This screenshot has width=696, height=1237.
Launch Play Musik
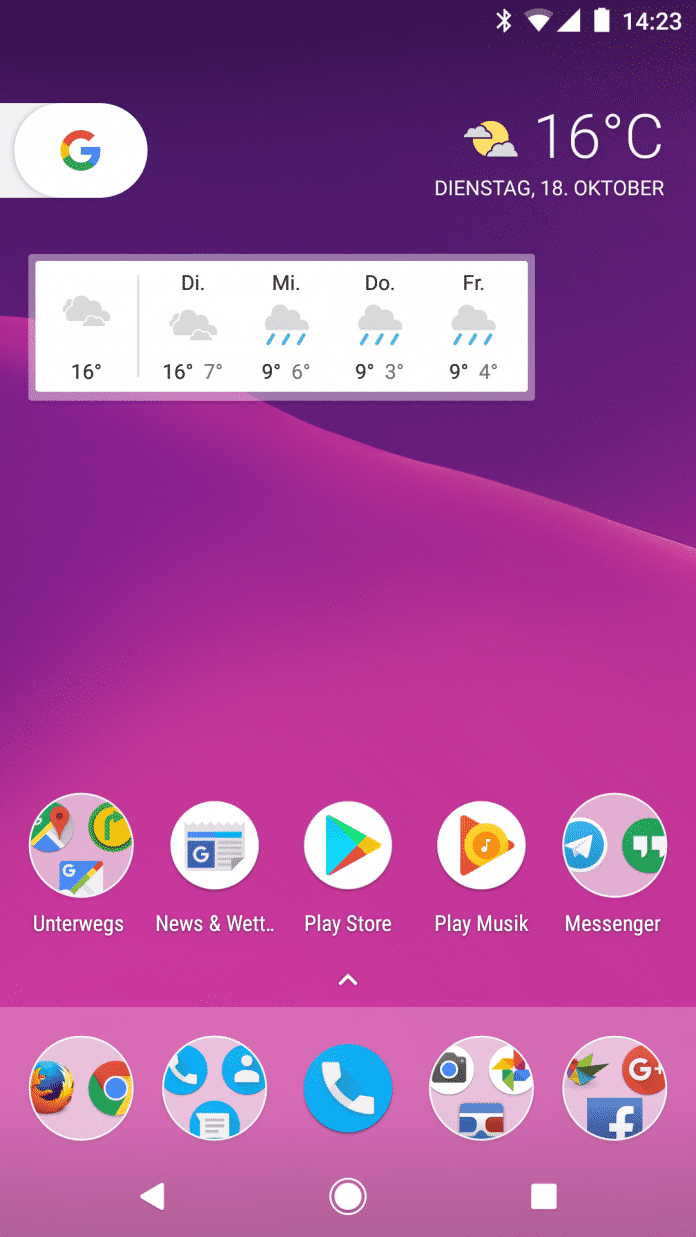tap(481, 845)
